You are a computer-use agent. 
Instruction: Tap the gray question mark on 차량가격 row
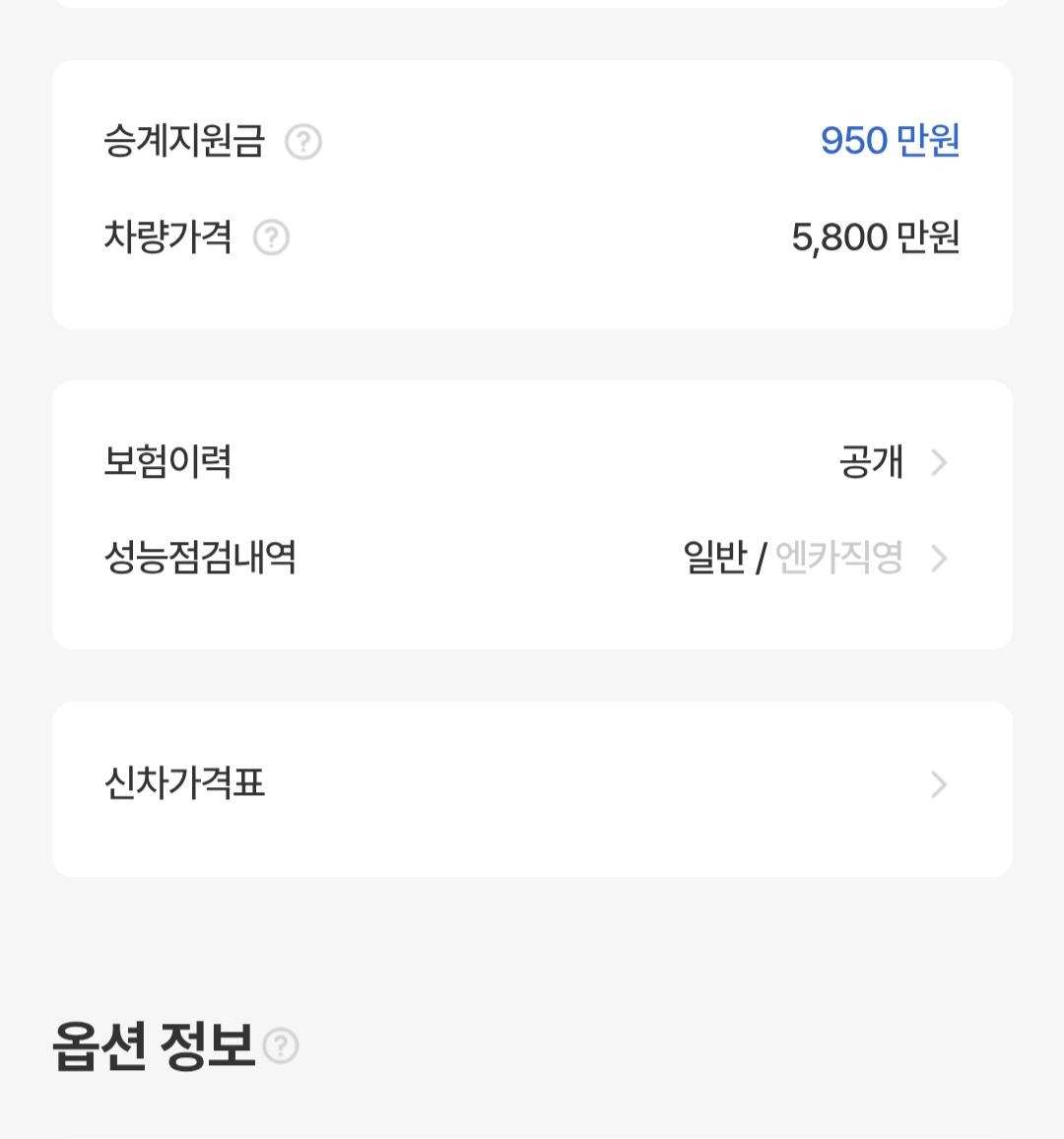[273, 235]
